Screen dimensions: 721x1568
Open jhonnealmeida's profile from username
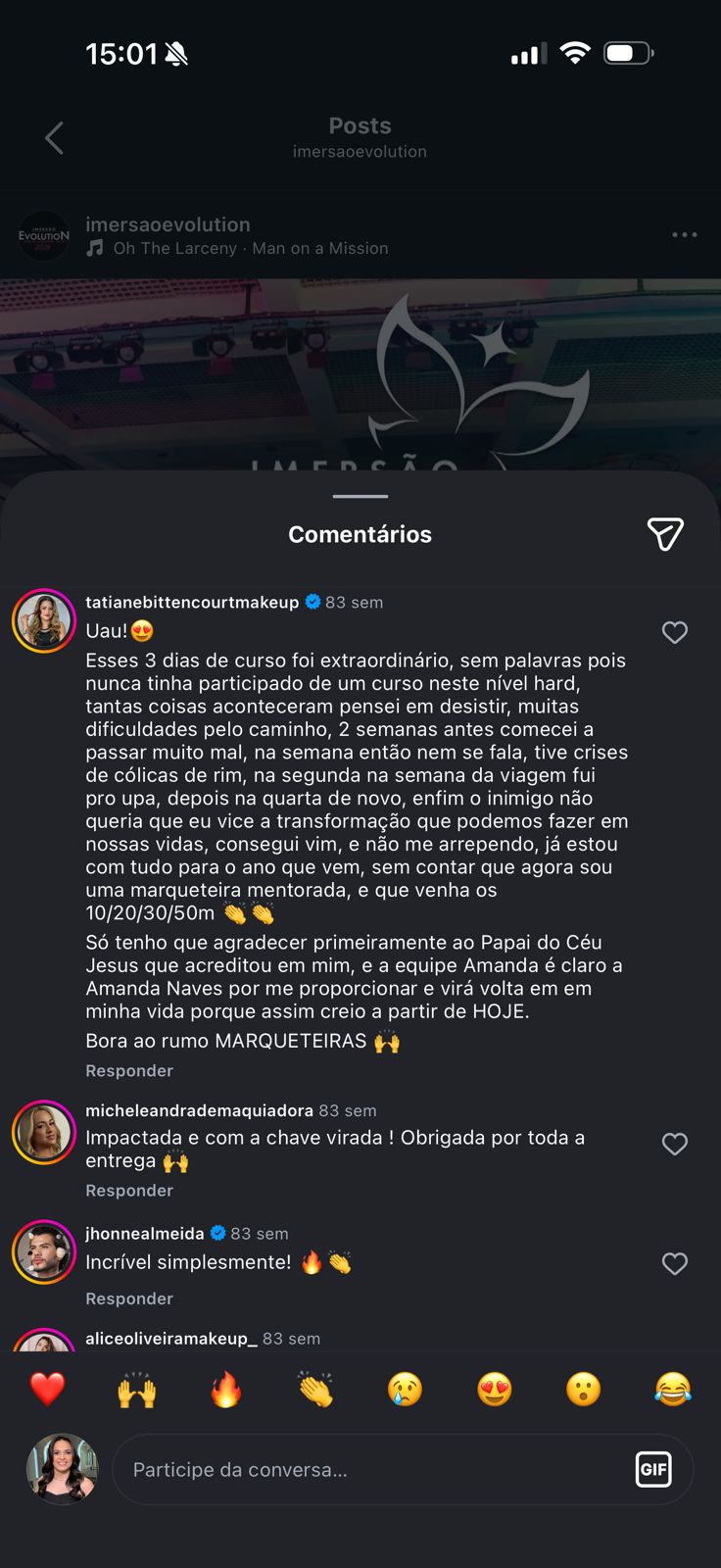click(145, 1233)
